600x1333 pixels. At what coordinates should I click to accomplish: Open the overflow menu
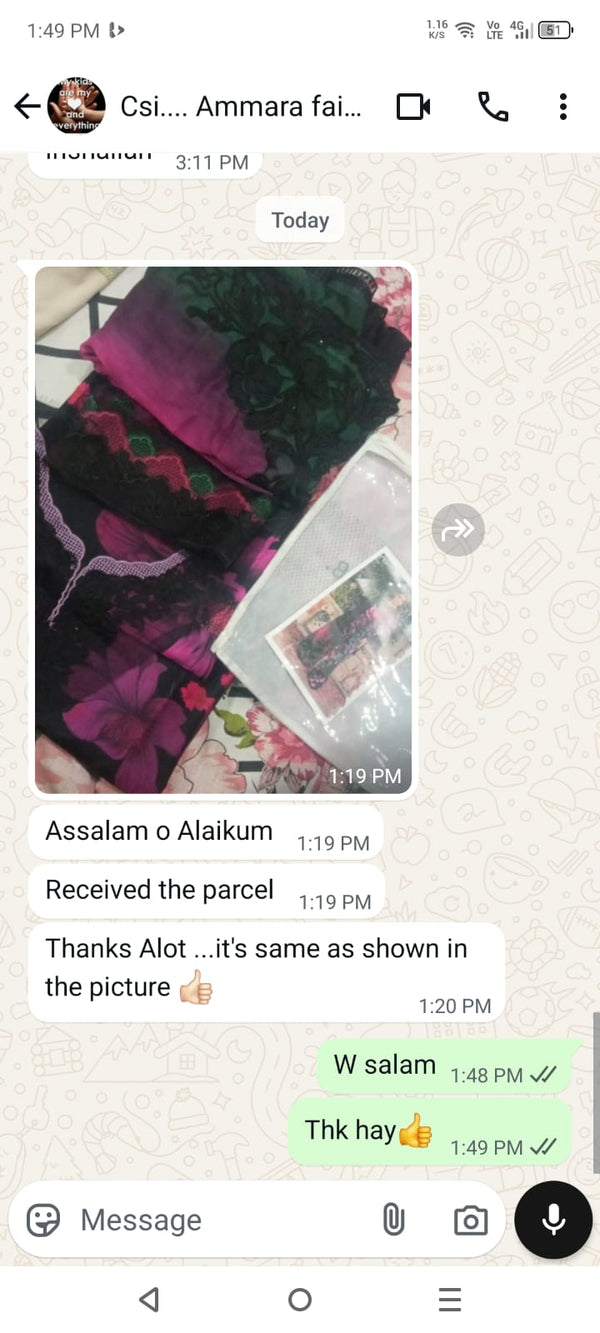563,106
